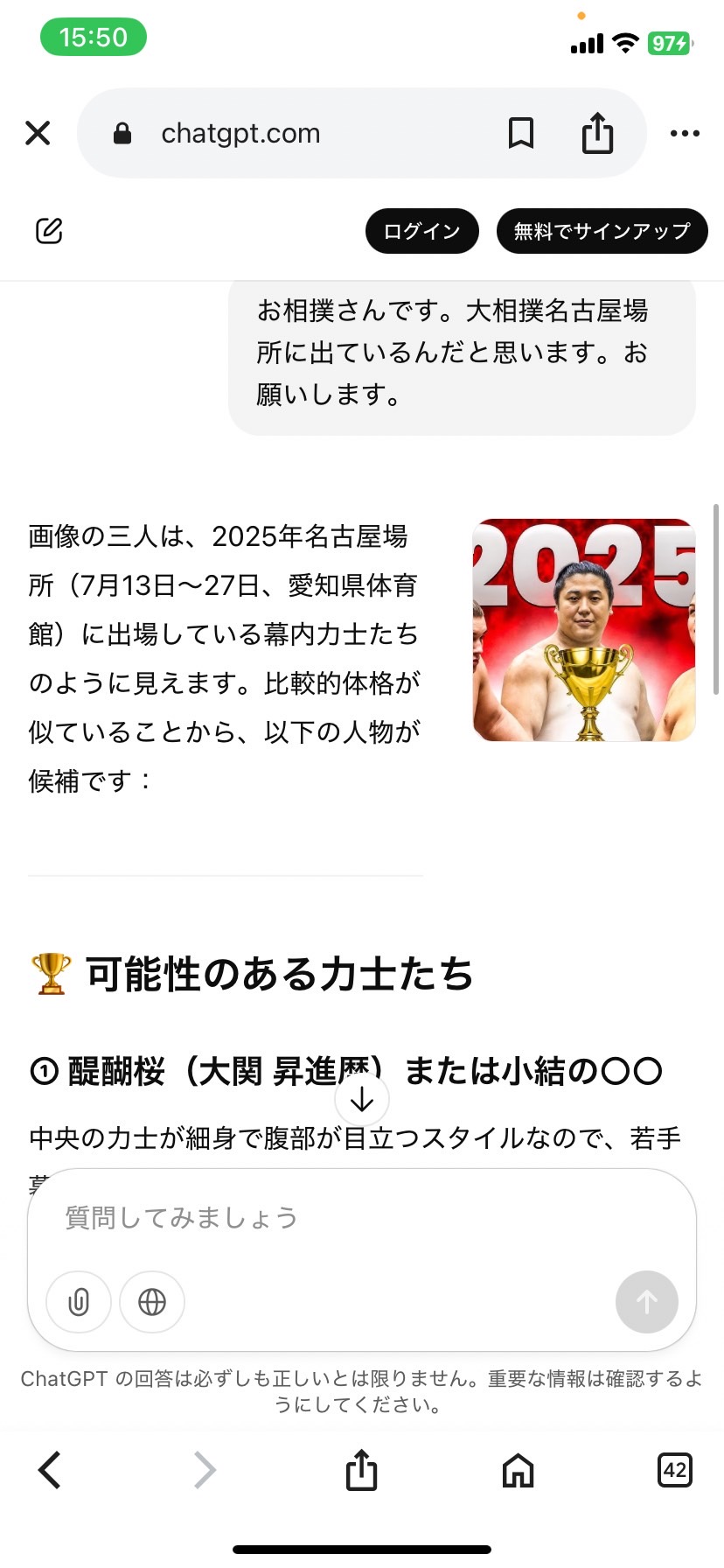Attach a file with the paperclip icon
The height and width of the screenshot is (1568, 724).
coord(79,1302)
